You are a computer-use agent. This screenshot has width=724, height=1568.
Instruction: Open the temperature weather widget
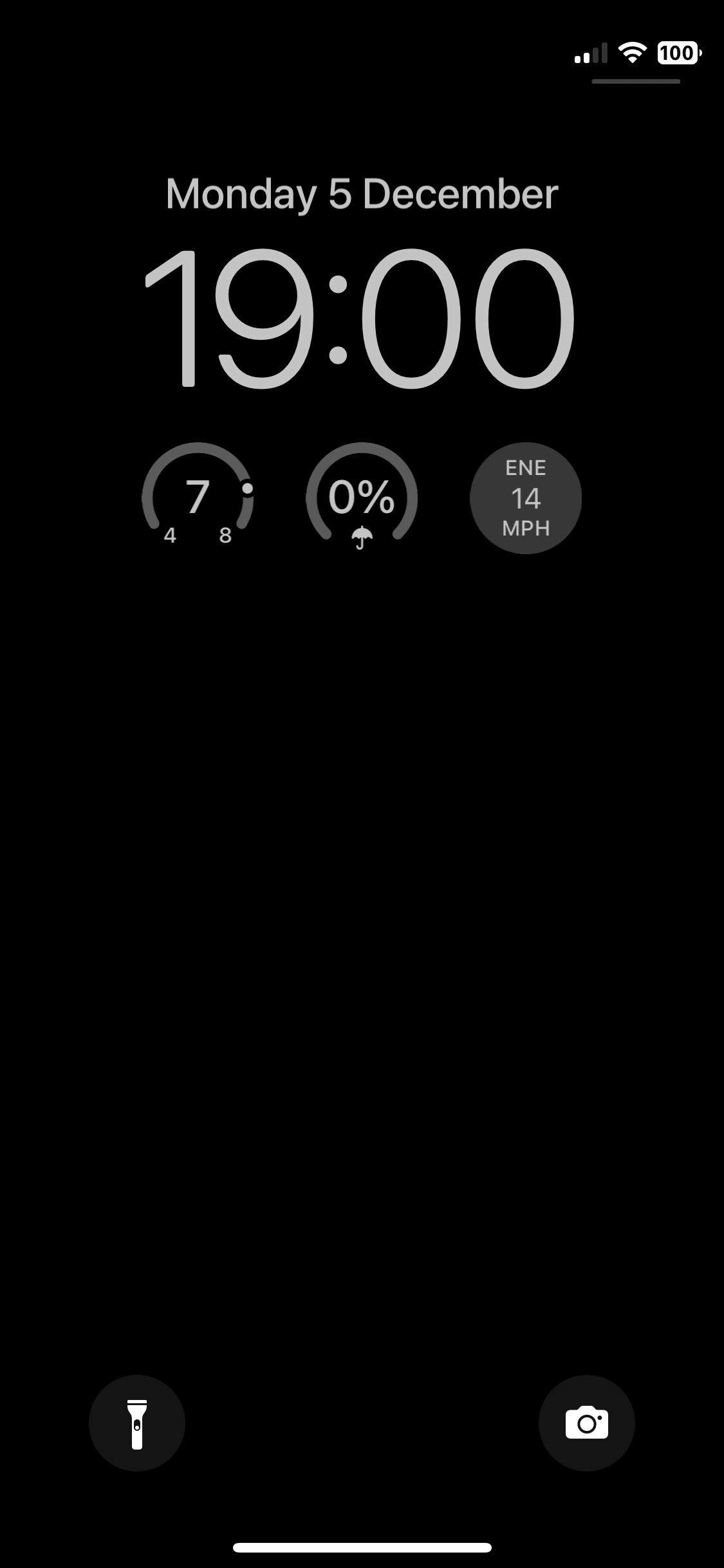pos(198,498)
